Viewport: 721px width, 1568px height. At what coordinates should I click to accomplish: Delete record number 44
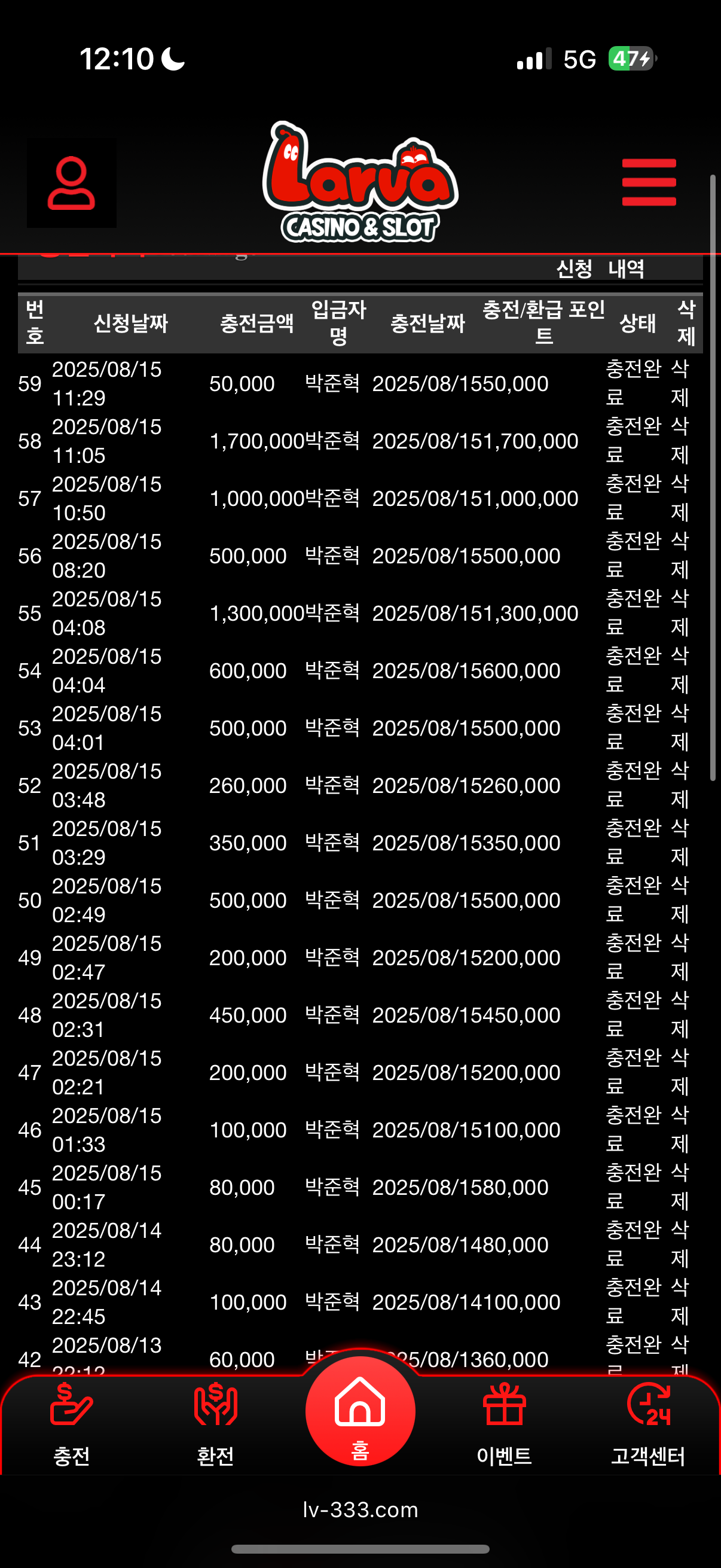(x=680, y=1245)
